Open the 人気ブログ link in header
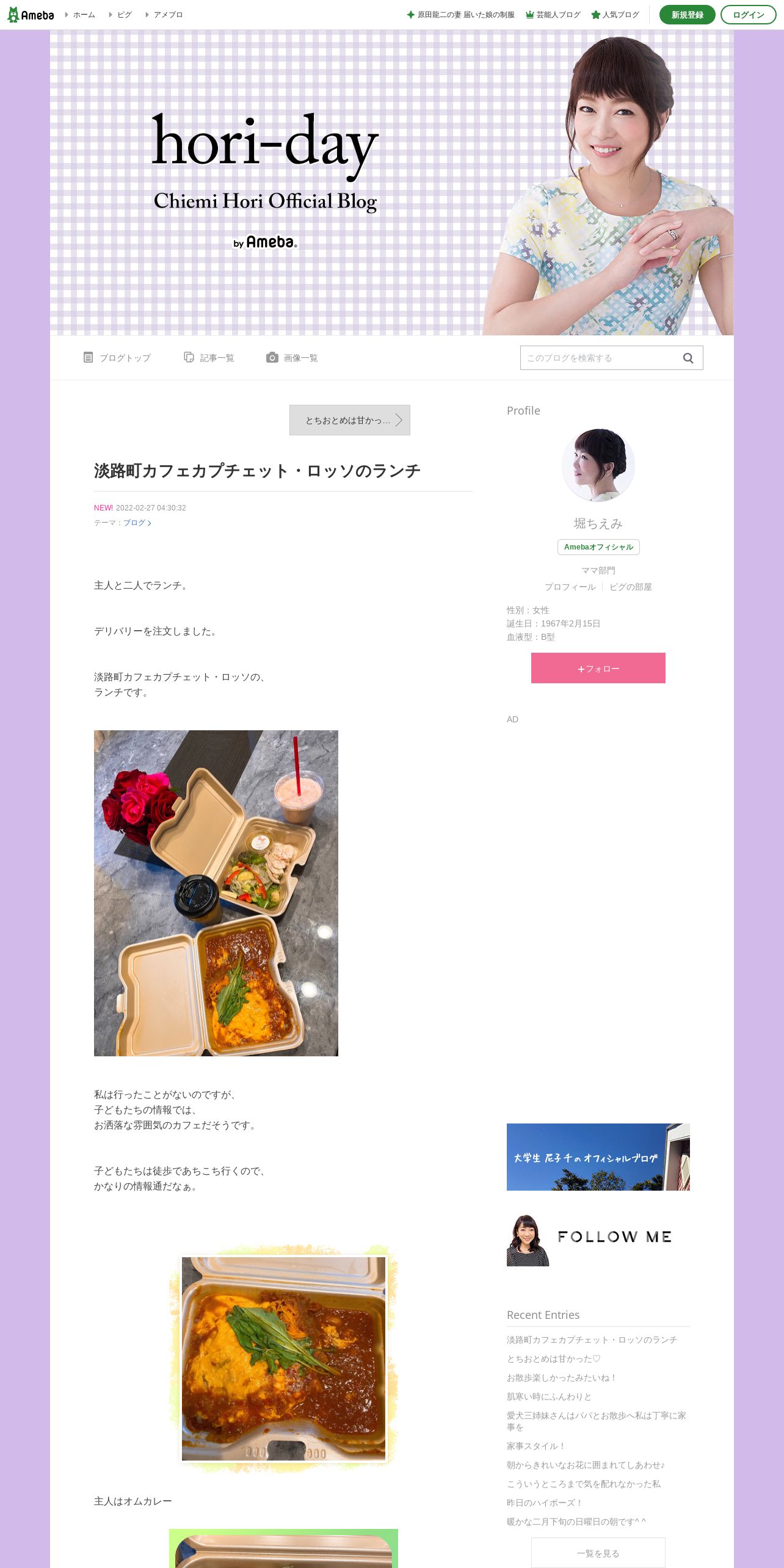The height and width of the screenshot is (1568, 784). tap(615, 15)
